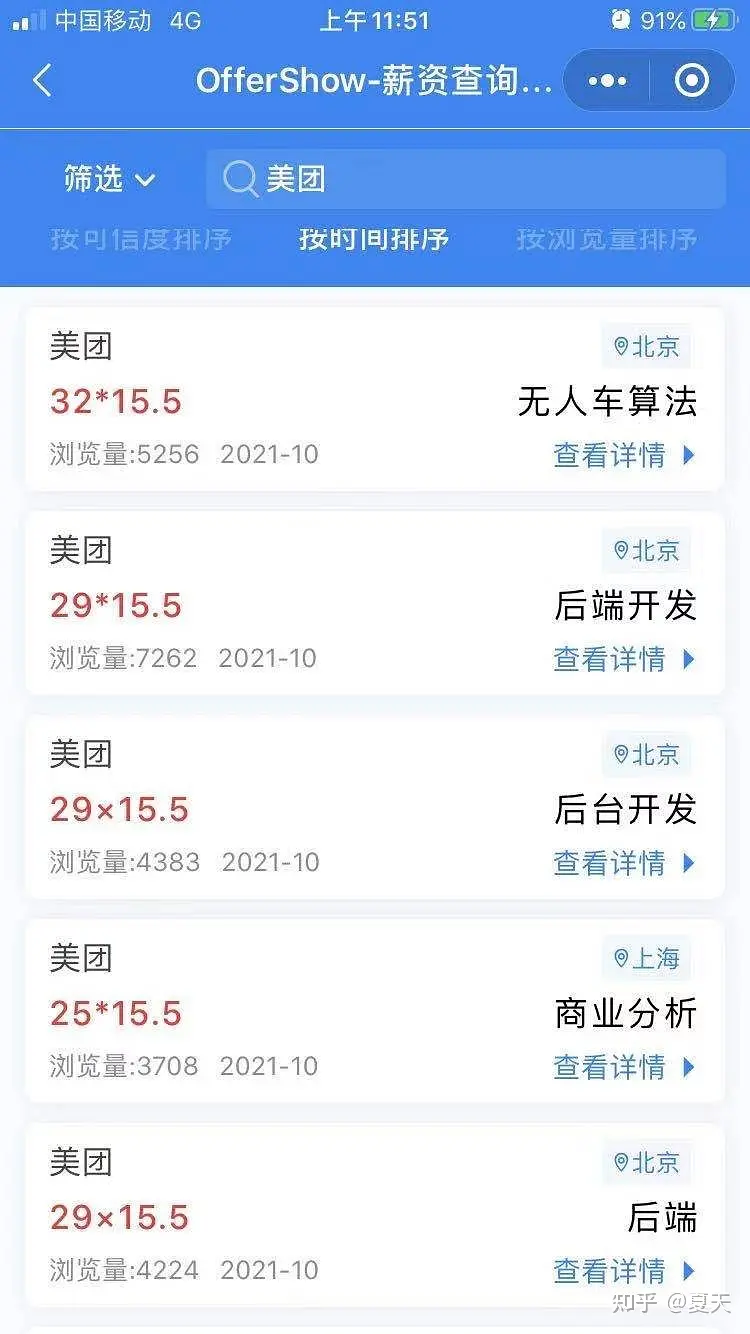Close the mini program via circle icon
750x1334 pixels.
[691, 80]
